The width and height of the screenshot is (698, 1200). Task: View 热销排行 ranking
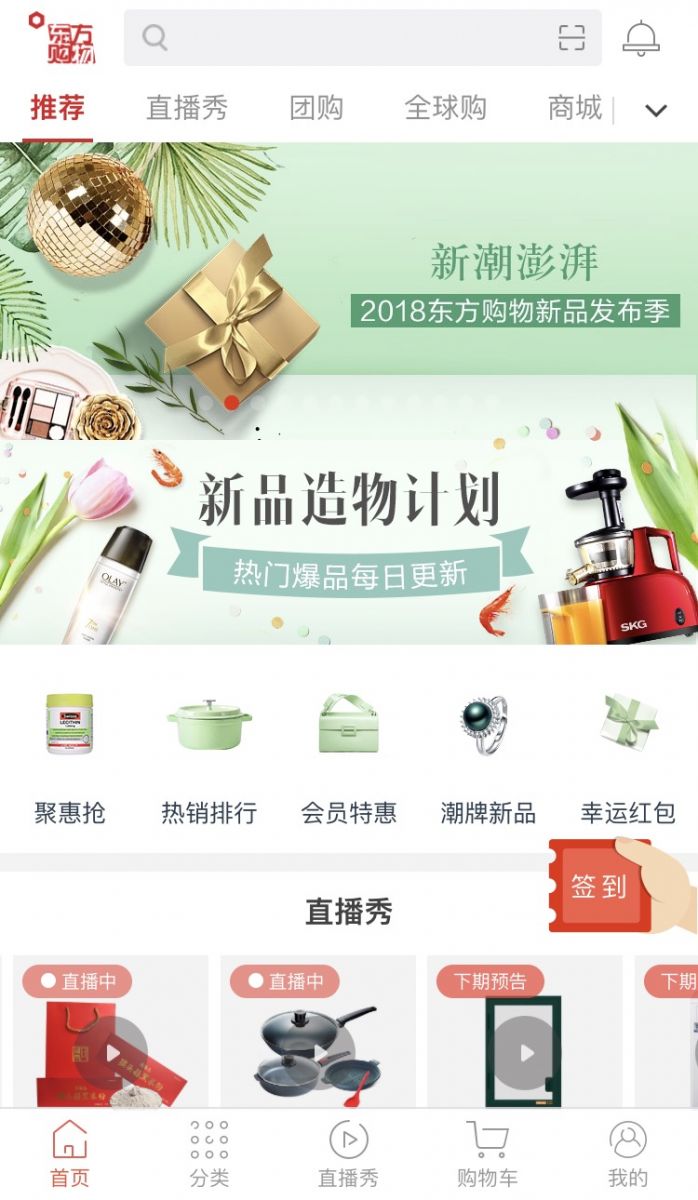tap(209, 757)
